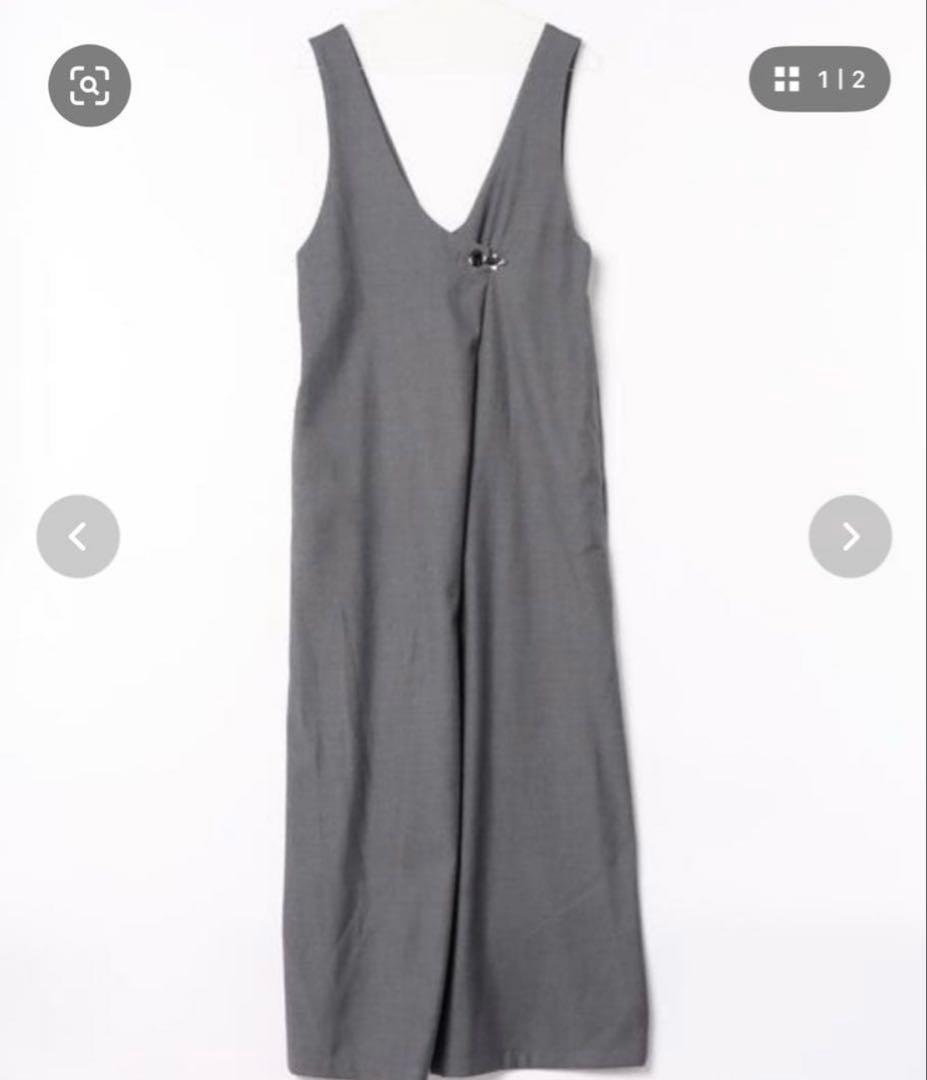This screenshot has width=927, height=1080.
Task: Go back to the previous photo
Action: [78, 536]
